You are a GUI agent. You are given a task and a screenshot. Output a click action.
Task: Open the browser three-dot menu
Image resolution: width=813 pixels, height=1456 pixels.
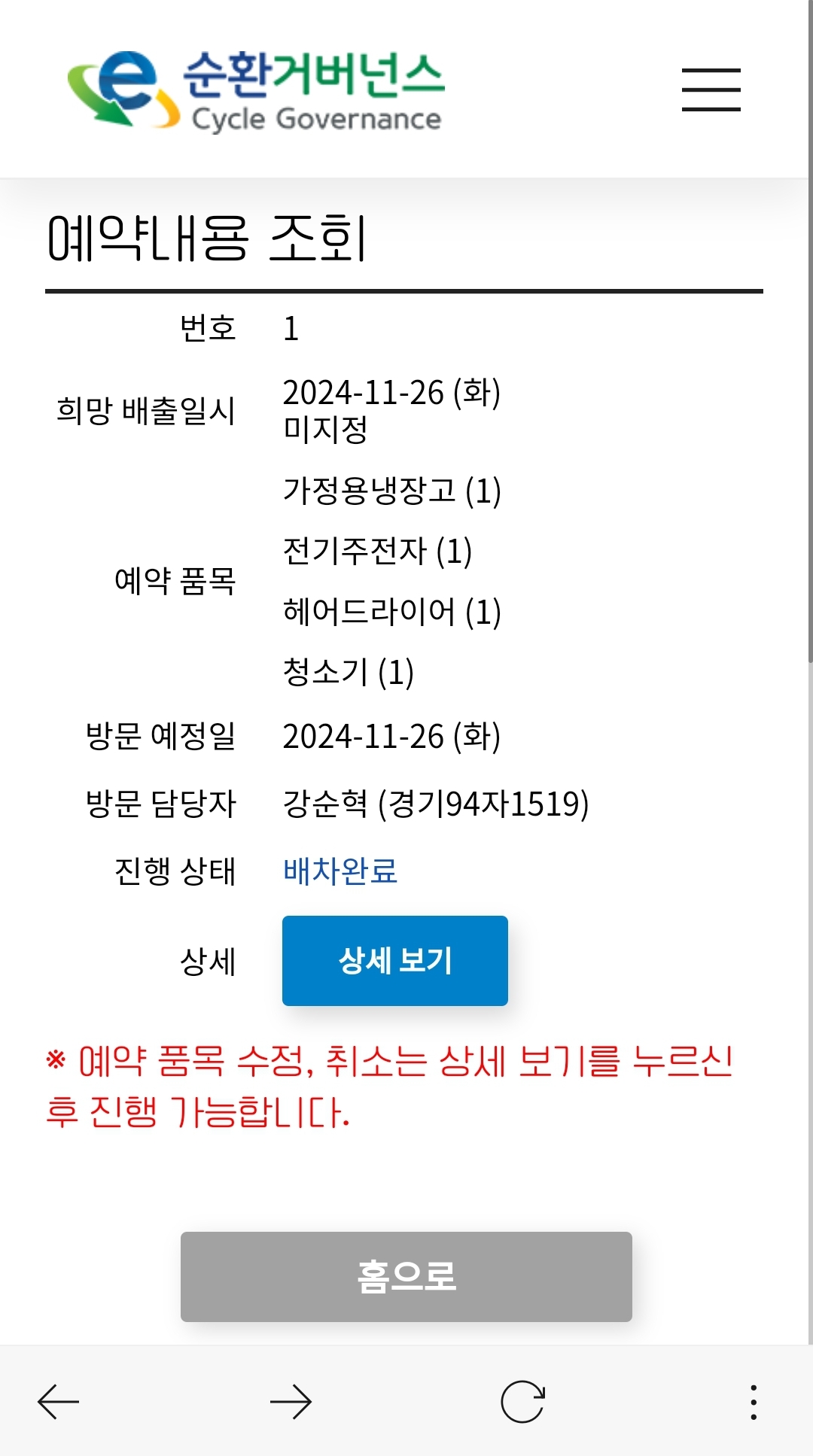(754, 1402)
